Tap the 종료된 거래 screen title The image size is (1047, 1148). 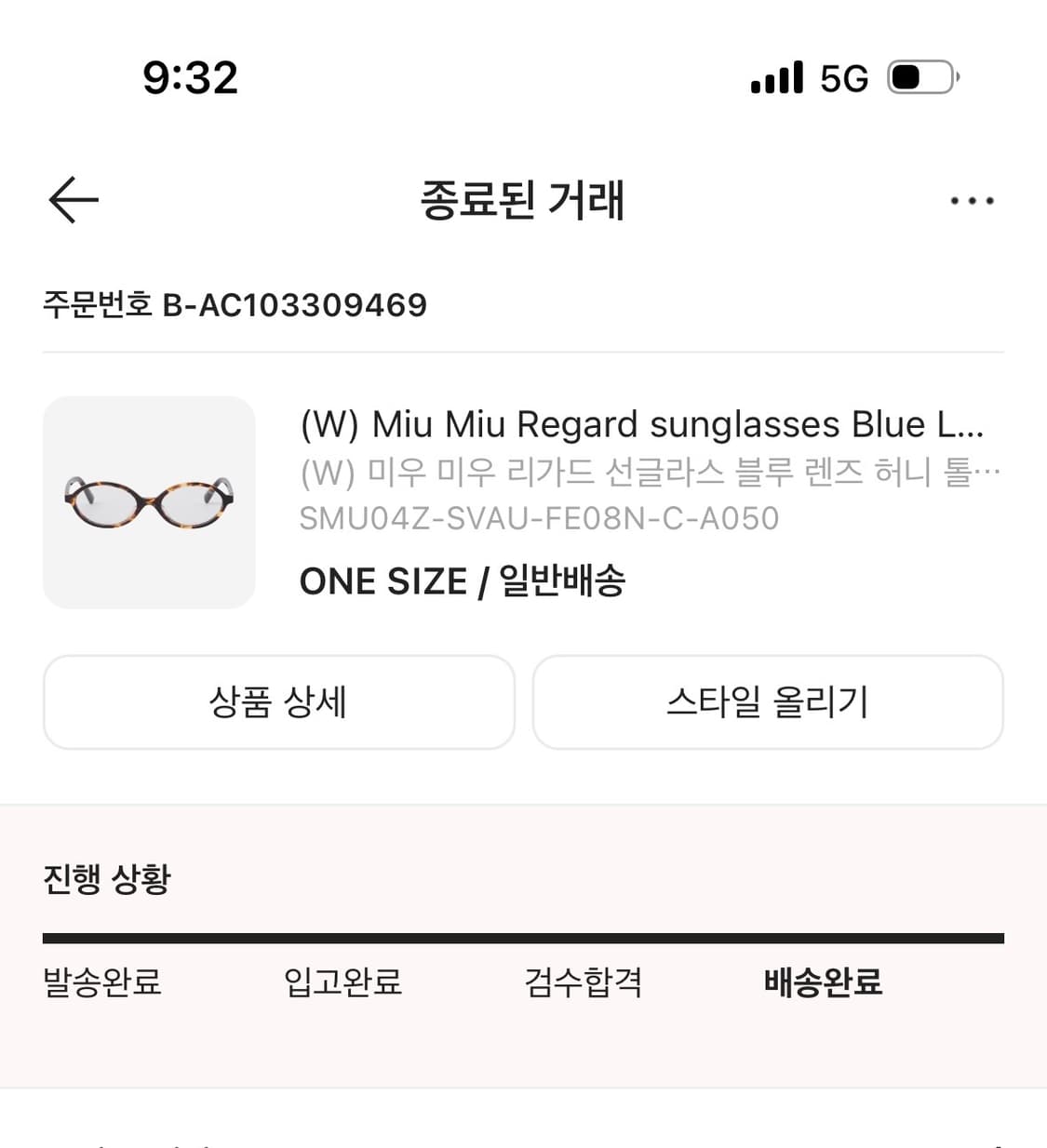coord(523,200)
